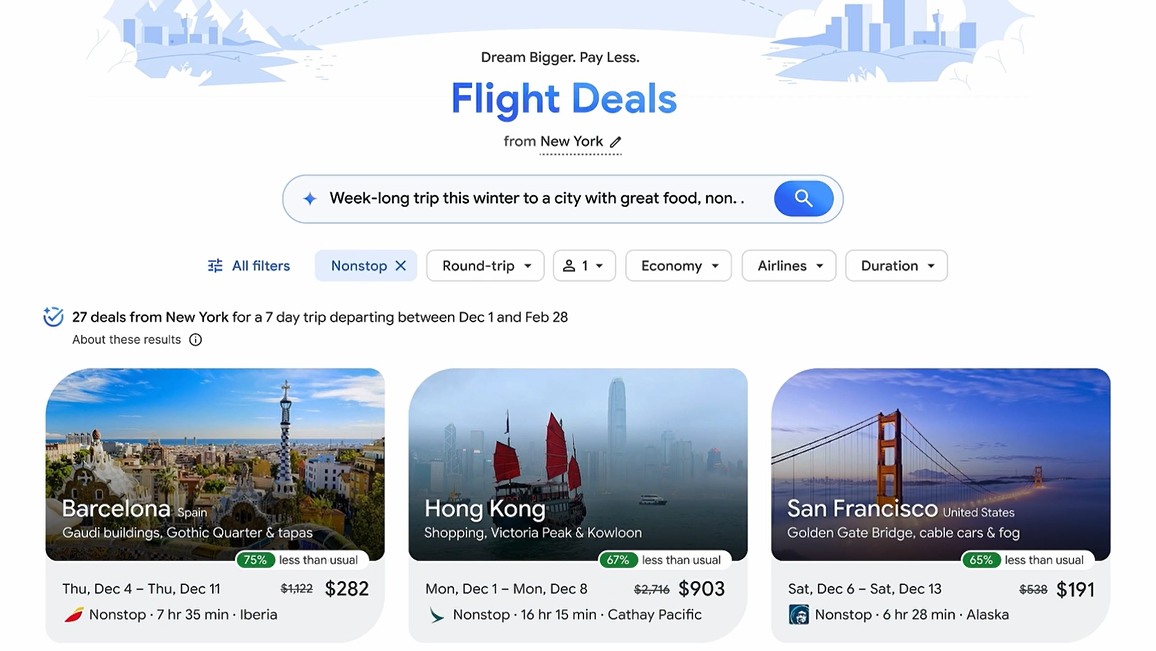
Task: Expand the Economy class dropdown
Action: click(x=679, y=266)
